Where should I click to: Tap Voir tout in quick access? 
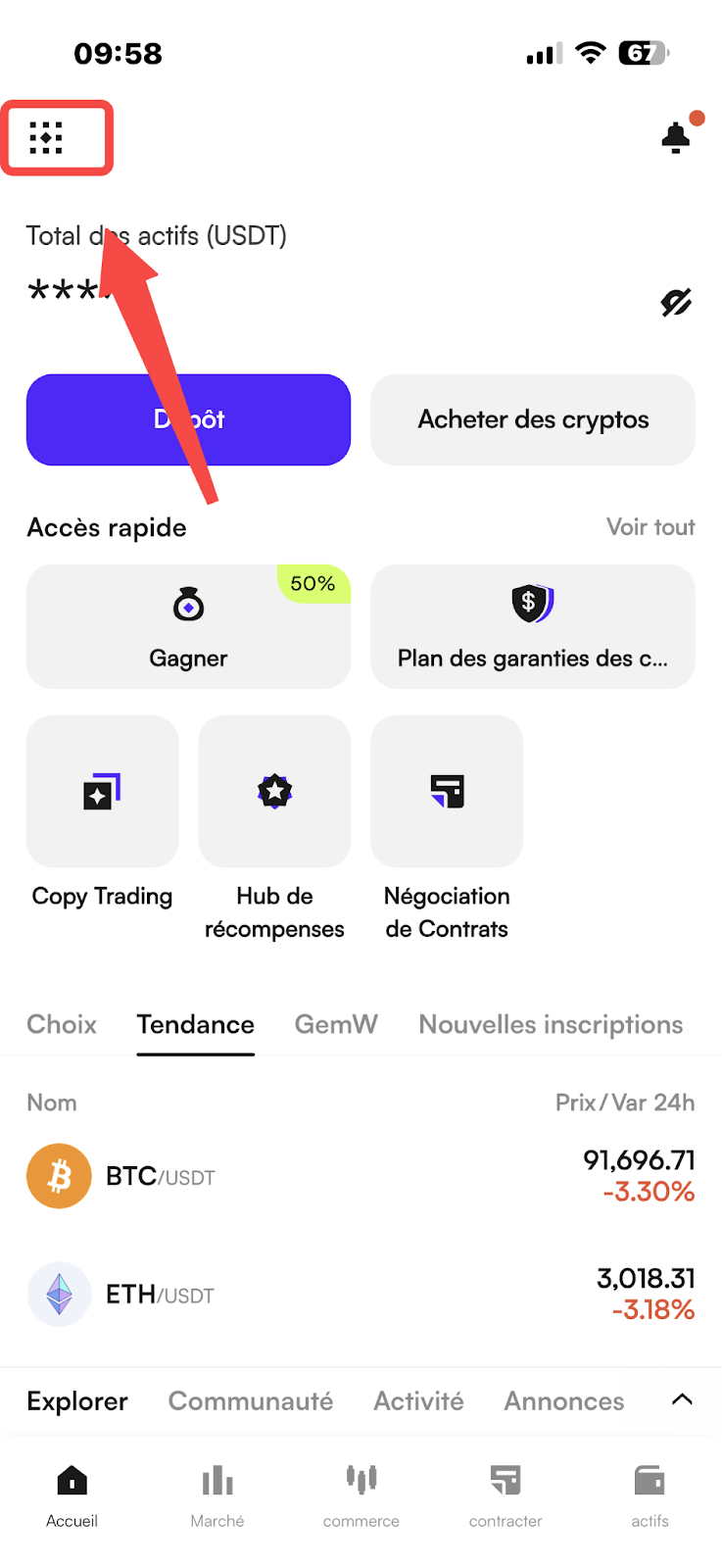650,527
